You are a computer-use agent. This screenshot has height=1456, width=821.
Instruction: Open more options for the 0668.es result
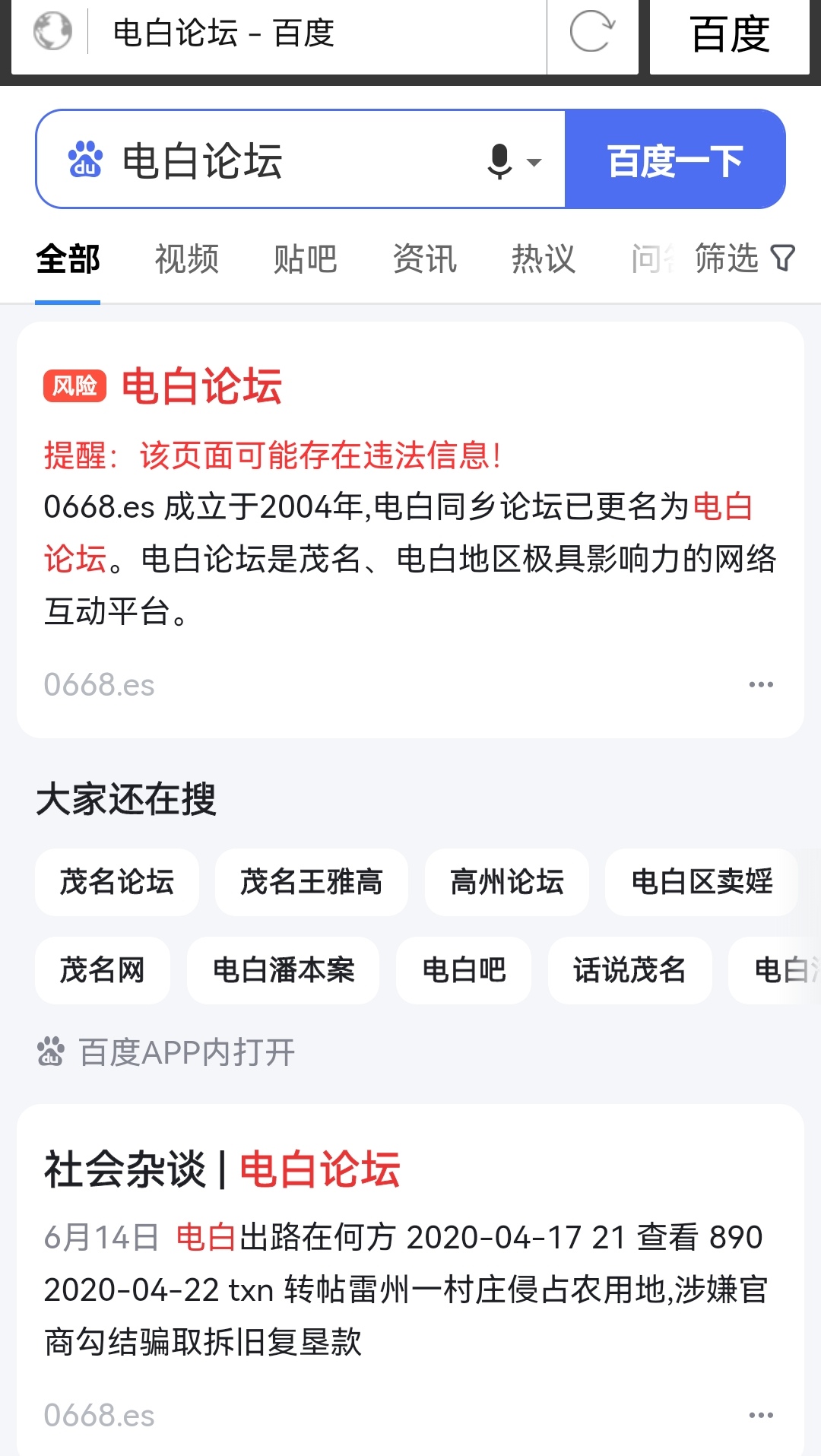(x=762, y=684)
